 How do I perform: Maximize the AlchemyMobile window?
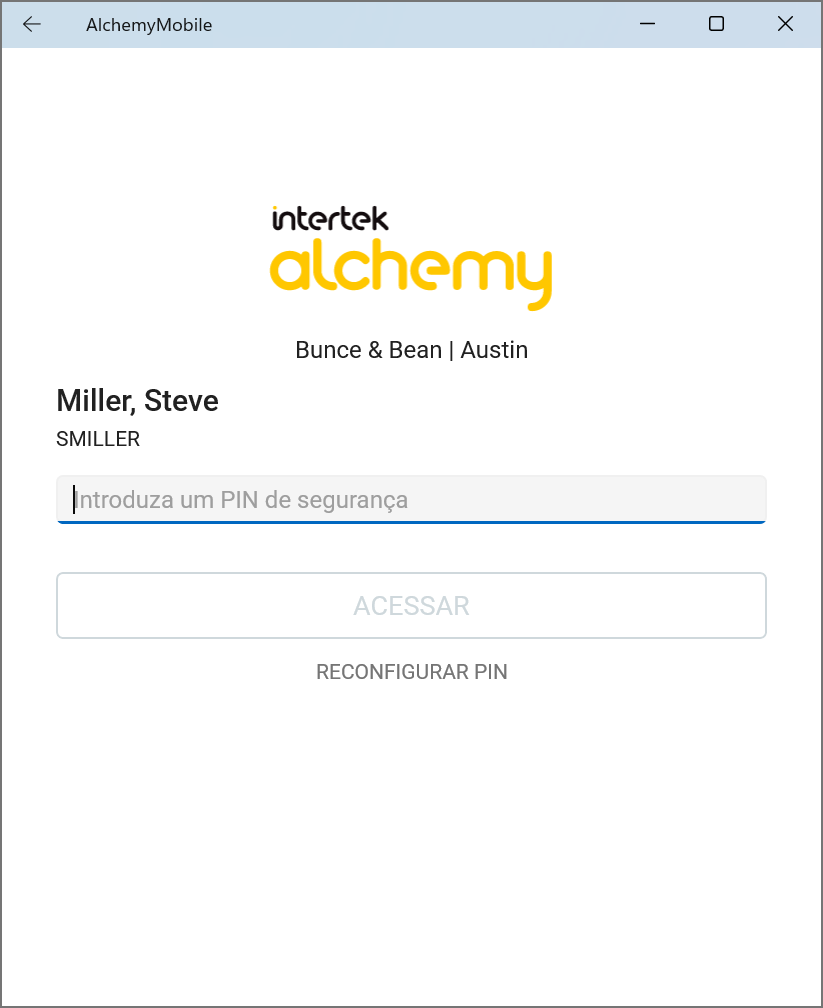coord(716,25)
